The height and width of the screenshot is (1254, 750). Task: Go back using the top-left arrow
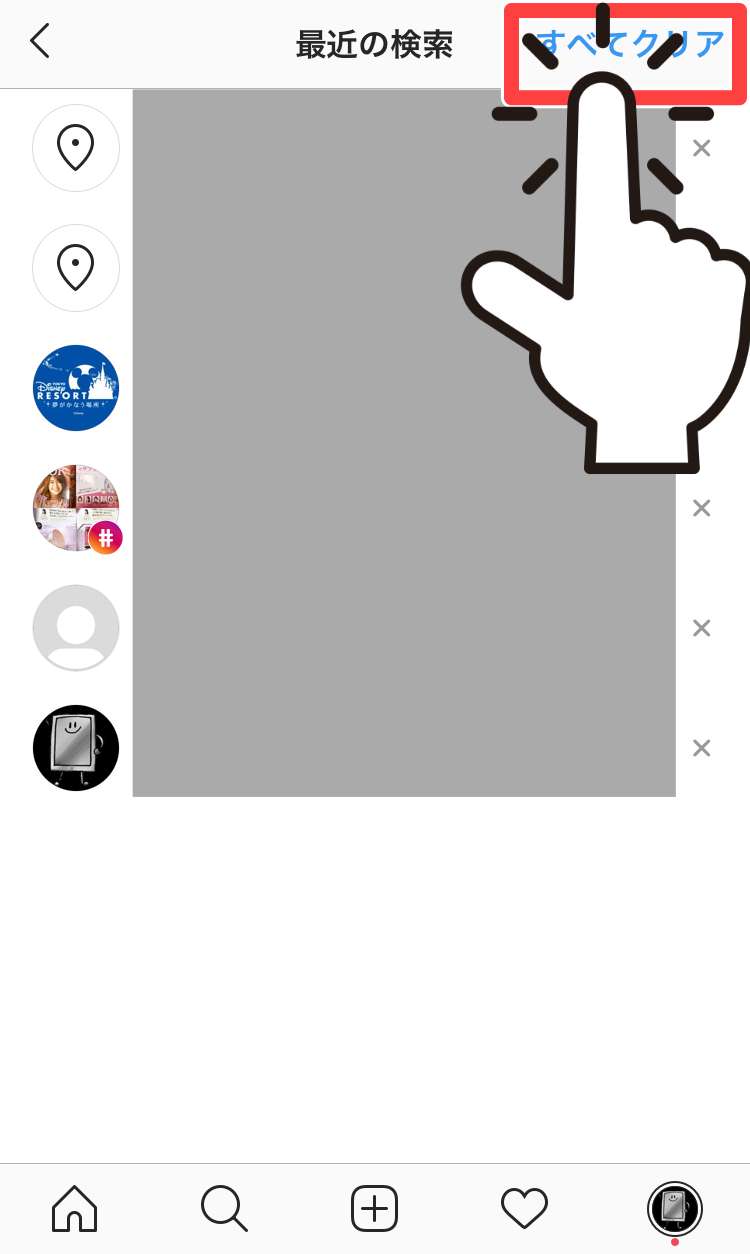pyautogui.click(x=40, y=42)
